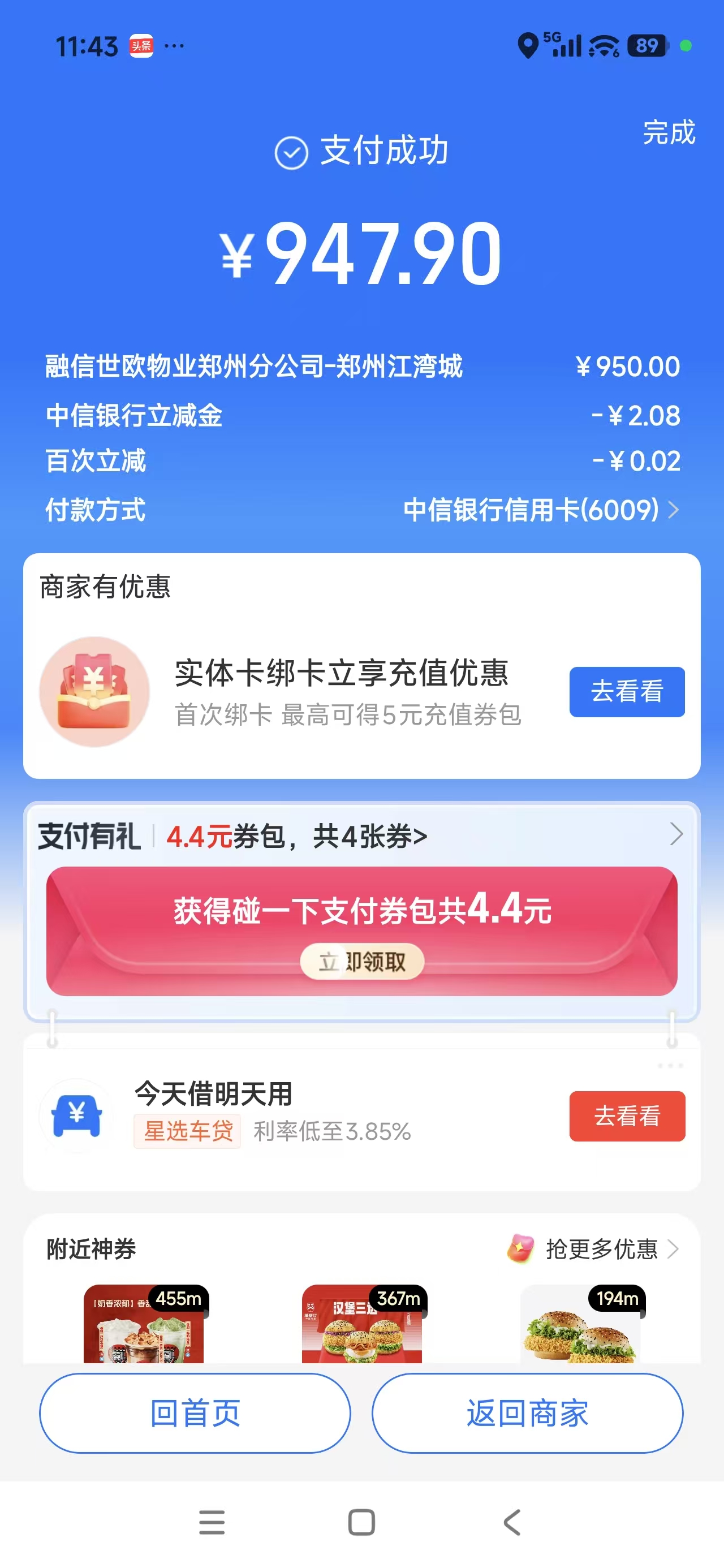The image size is (724, 1568).
Task: Open recent apps from navigation bar
Action: pos(212,1522)
